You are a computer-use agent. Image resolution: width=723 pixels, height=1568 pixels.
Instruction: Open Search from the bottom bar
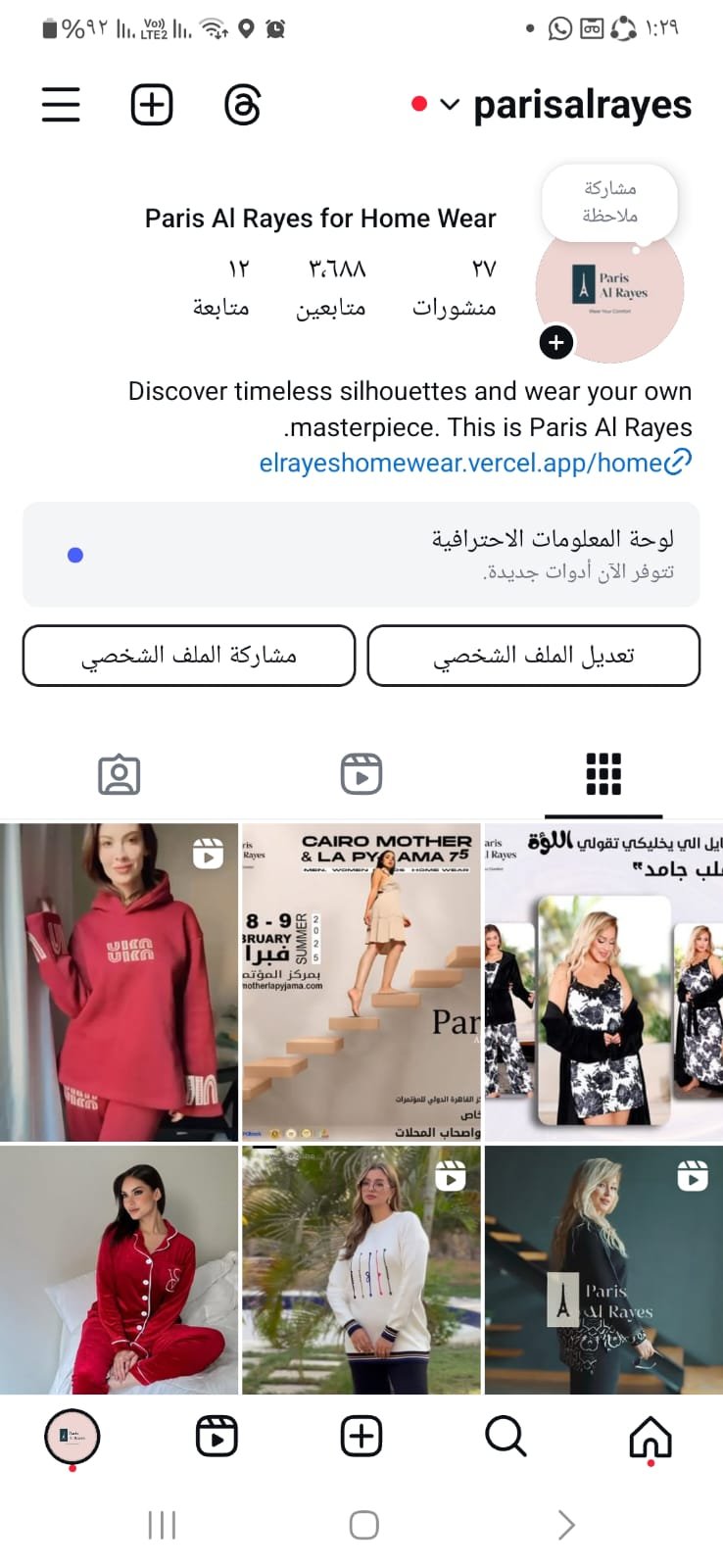[x=506, y=1438]
